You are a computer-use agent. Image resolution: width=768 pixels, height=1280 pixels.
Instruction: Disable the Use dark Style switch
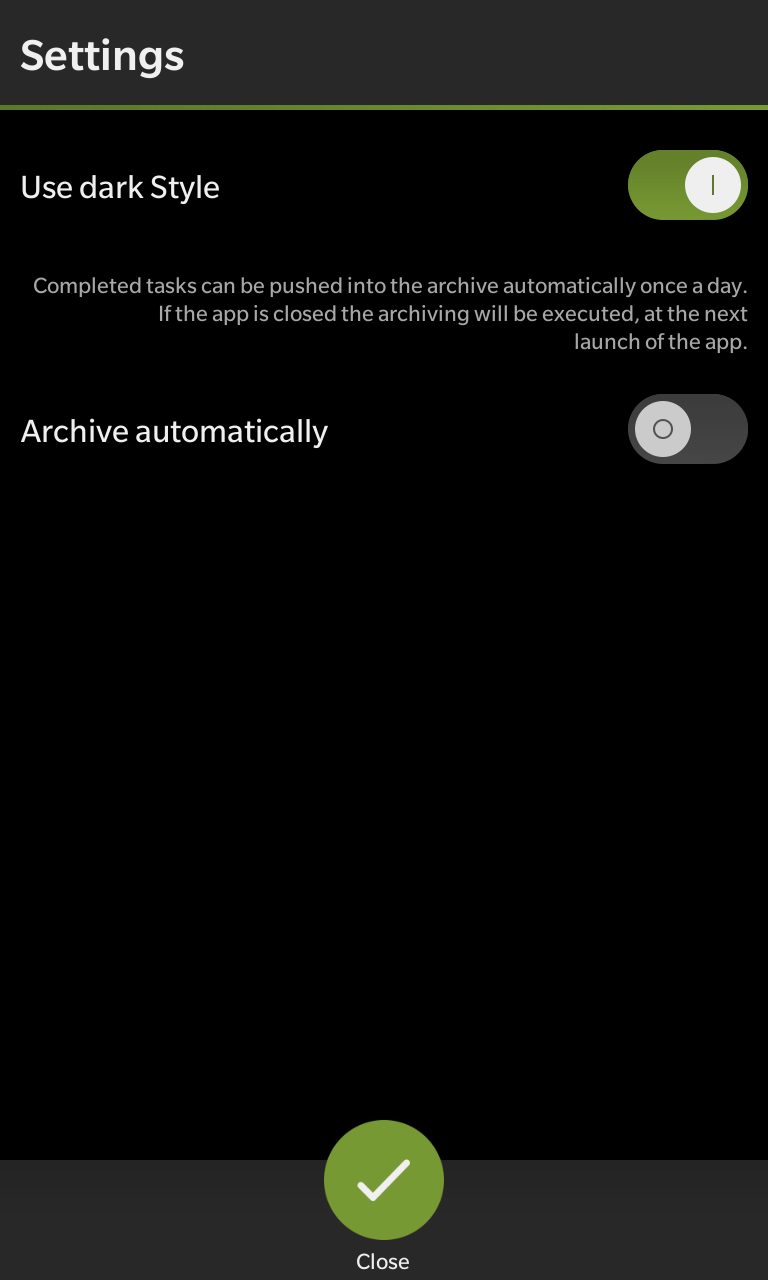pyautogui.click(x=688, y=185)
